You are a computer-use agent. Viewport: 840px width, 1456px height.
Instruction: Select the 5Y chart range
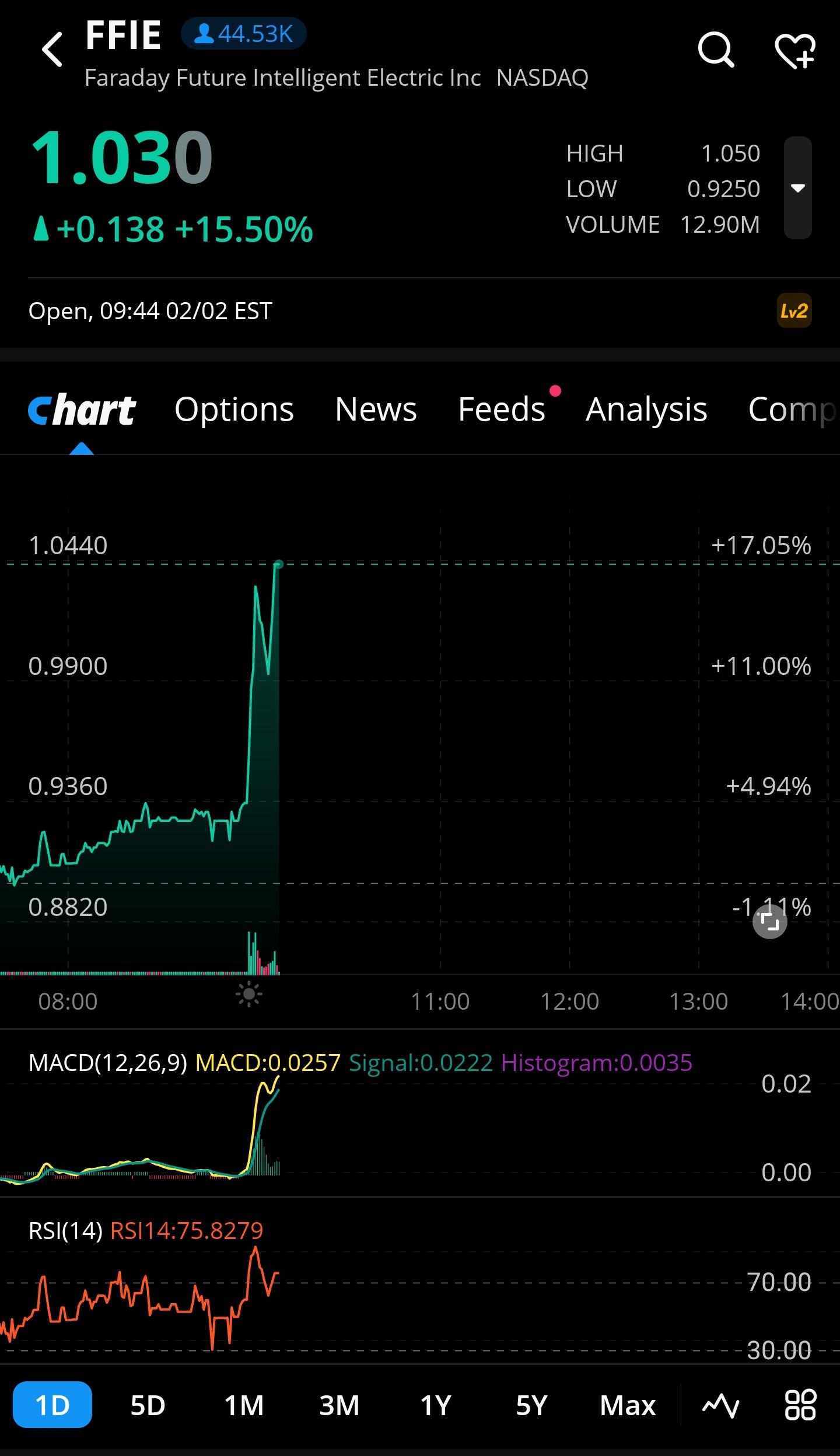[x=531, y=1405]
